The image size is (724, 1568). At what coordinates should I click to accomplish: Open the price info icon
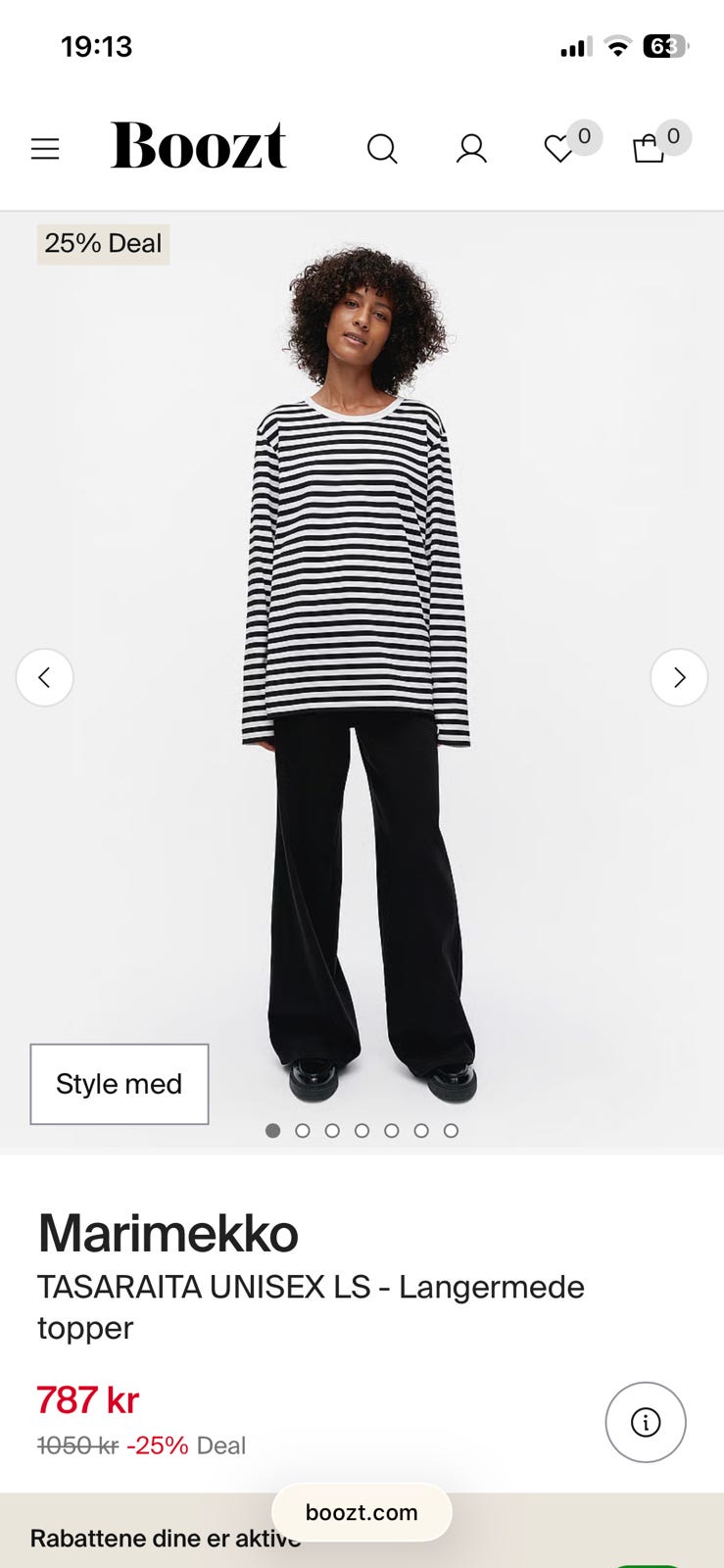tap(646, 1422)
